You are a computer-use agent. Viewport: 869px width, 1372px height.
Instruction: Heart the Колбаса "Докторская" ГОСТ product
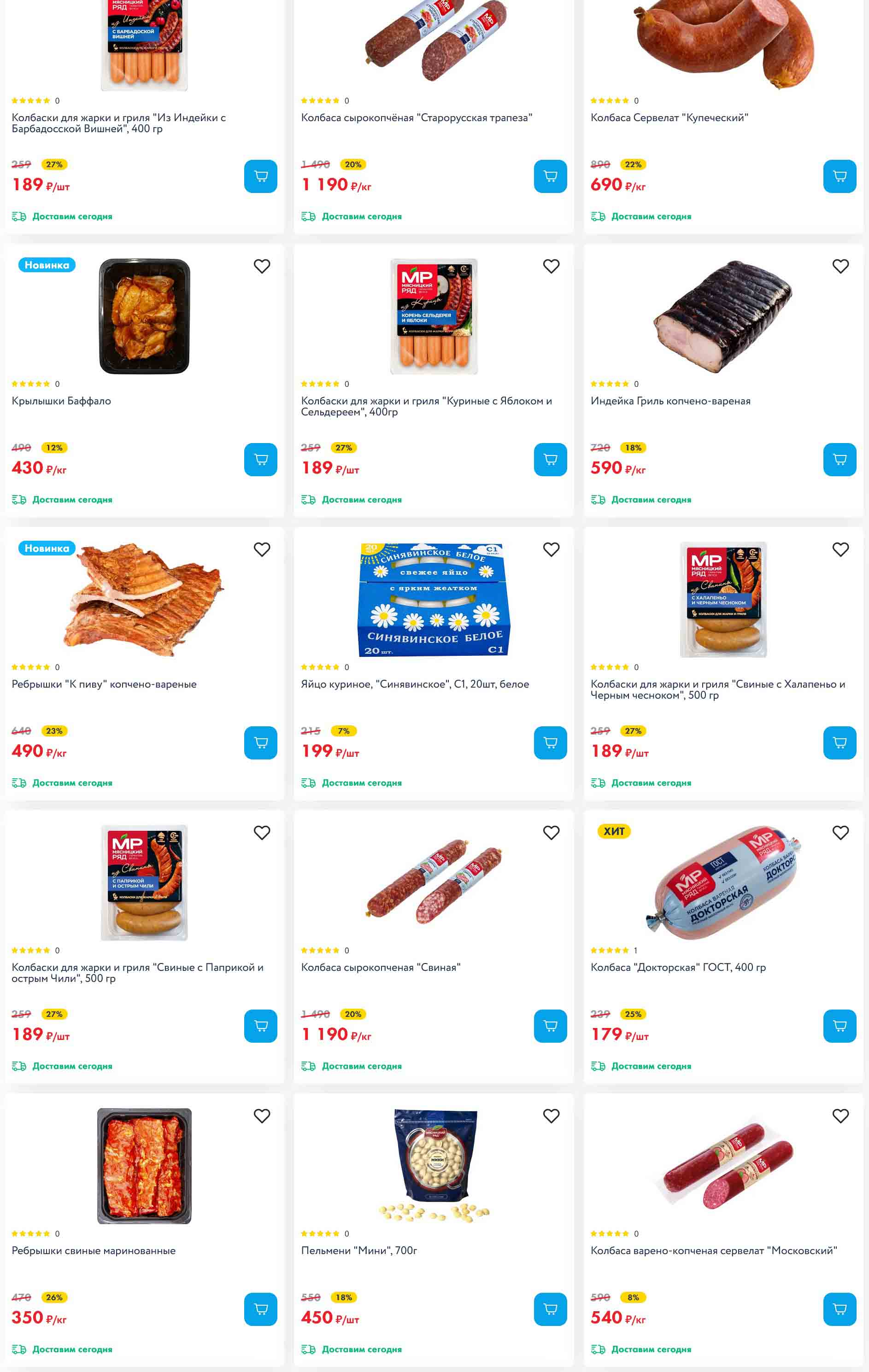(x=840, y=832)
